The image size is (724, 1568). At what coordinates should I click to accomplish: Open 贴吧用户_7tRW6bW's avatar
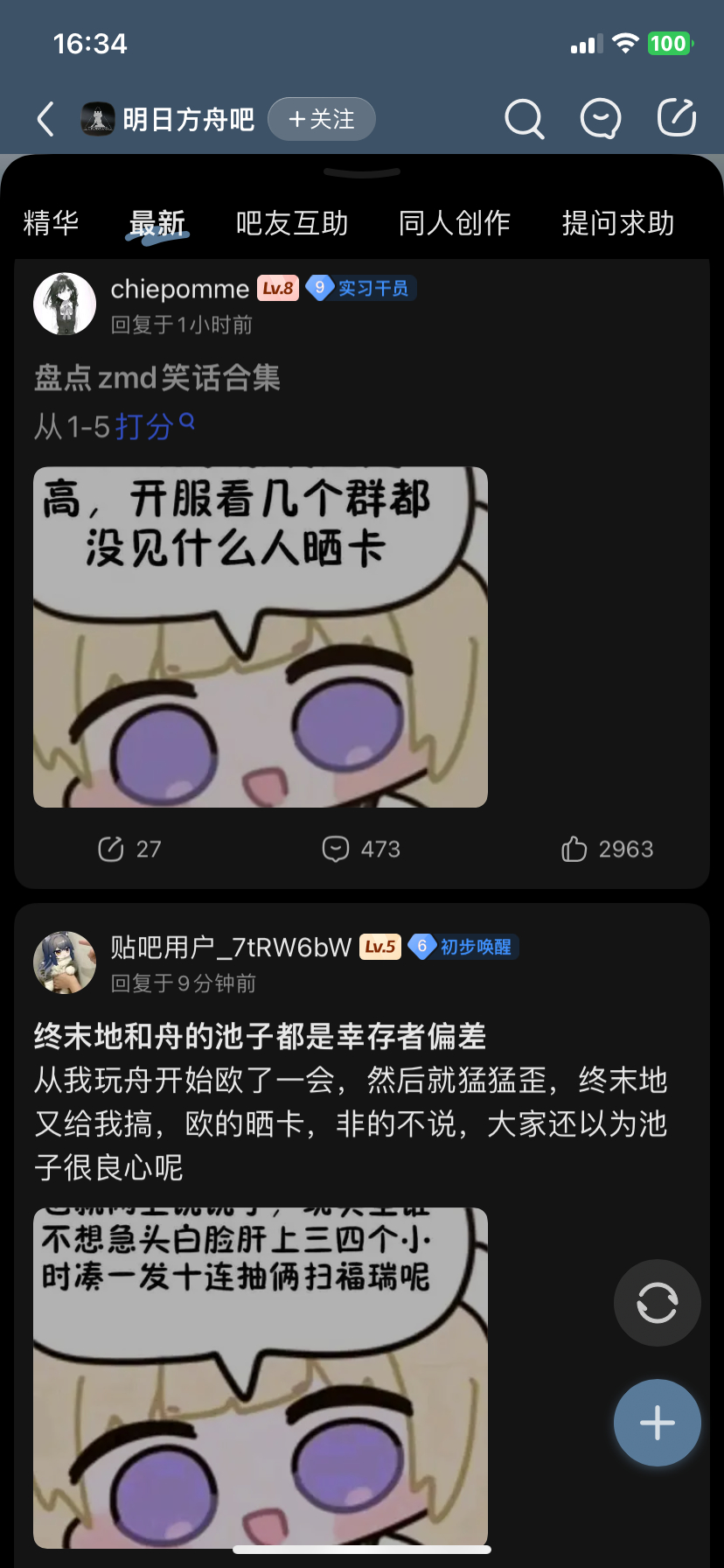point(65,962)
